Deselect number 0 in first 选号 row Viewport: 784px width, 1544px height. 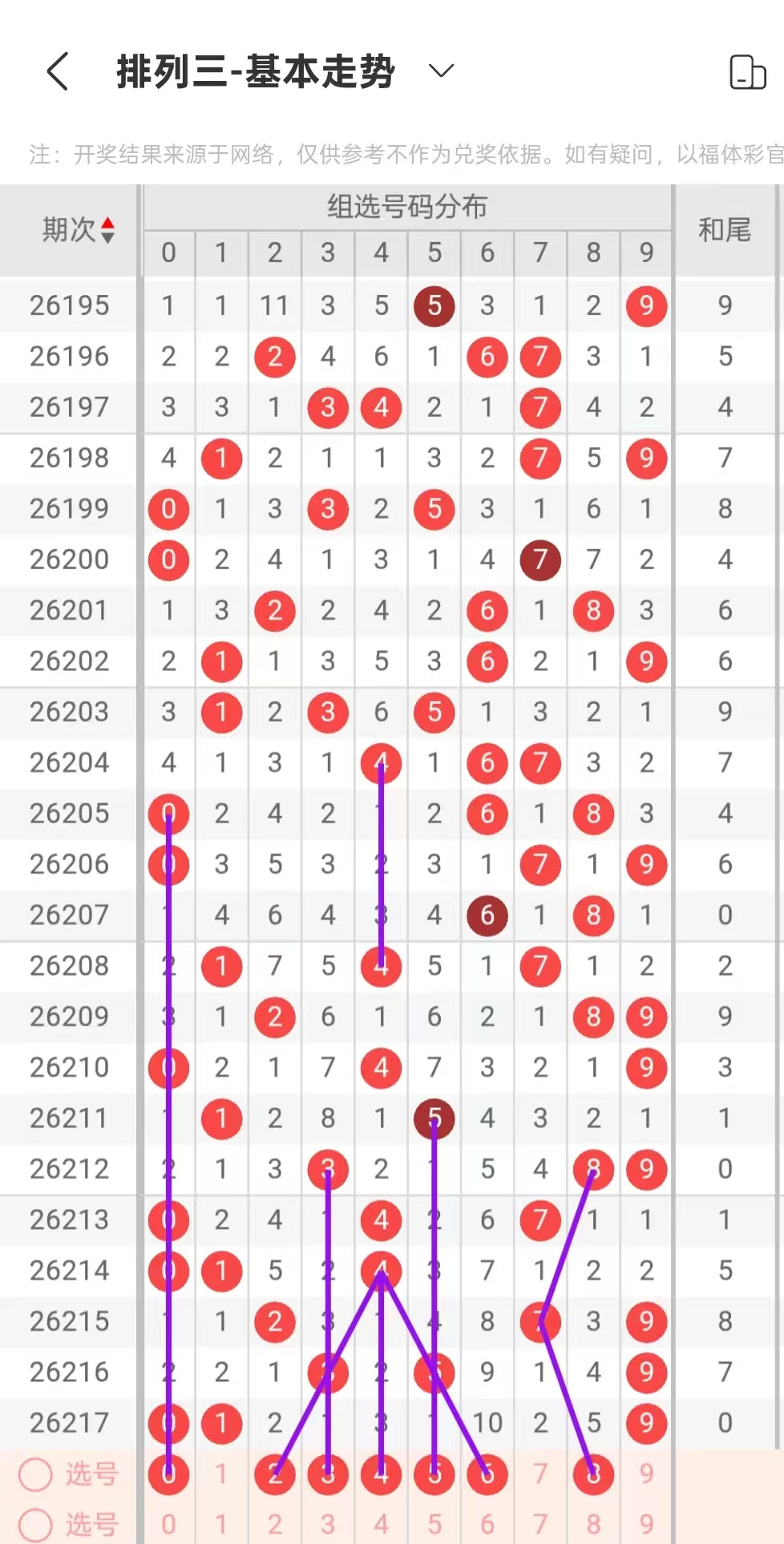(x=168, y=1473)
